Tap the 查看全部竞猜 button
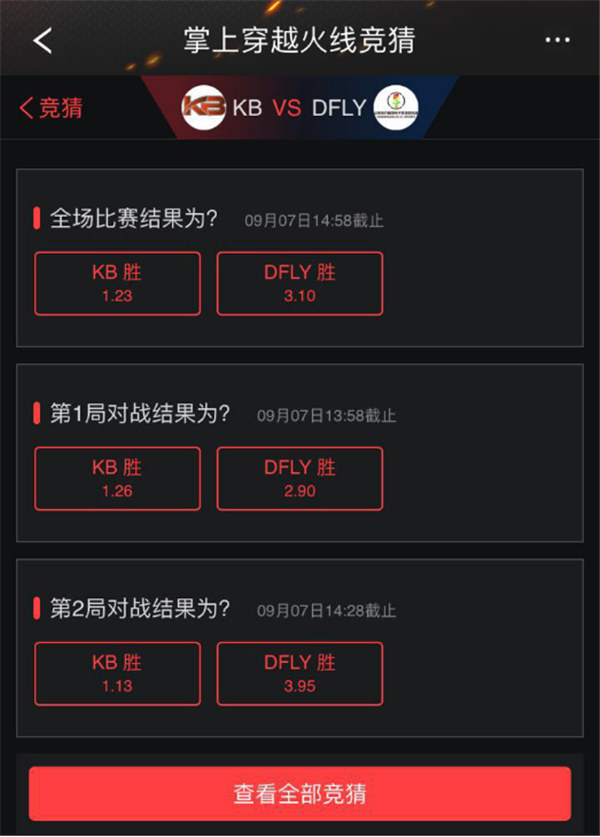 [x=300, y=794]
